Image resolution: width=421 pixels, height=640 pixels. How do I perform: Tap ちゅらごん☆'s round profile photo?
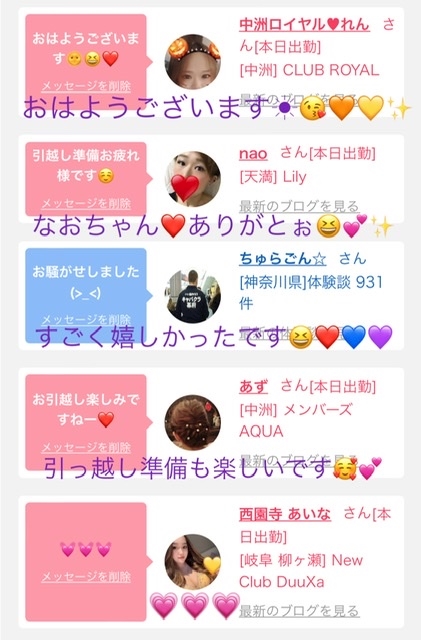(193, 296)
